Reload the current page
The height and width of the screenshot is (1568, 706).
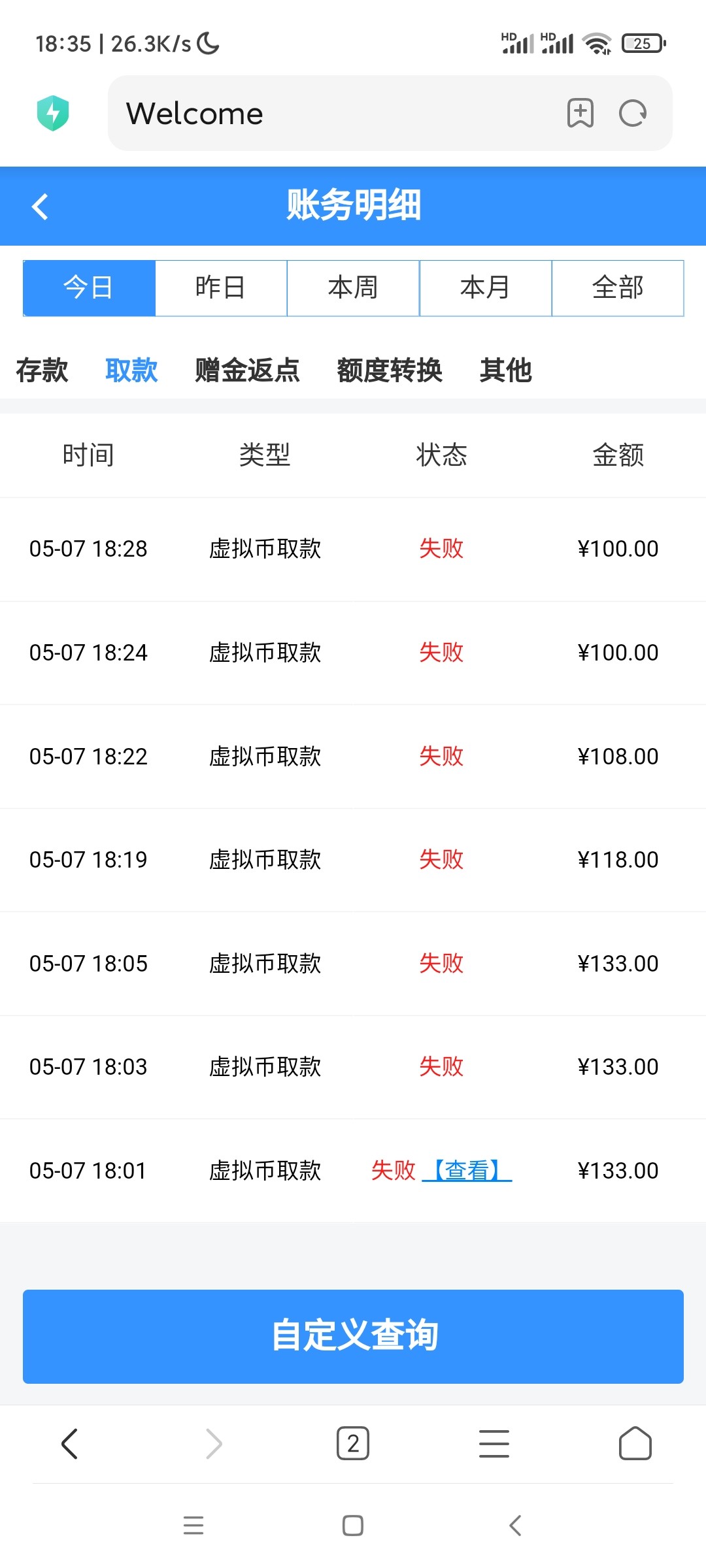point(633,114)
